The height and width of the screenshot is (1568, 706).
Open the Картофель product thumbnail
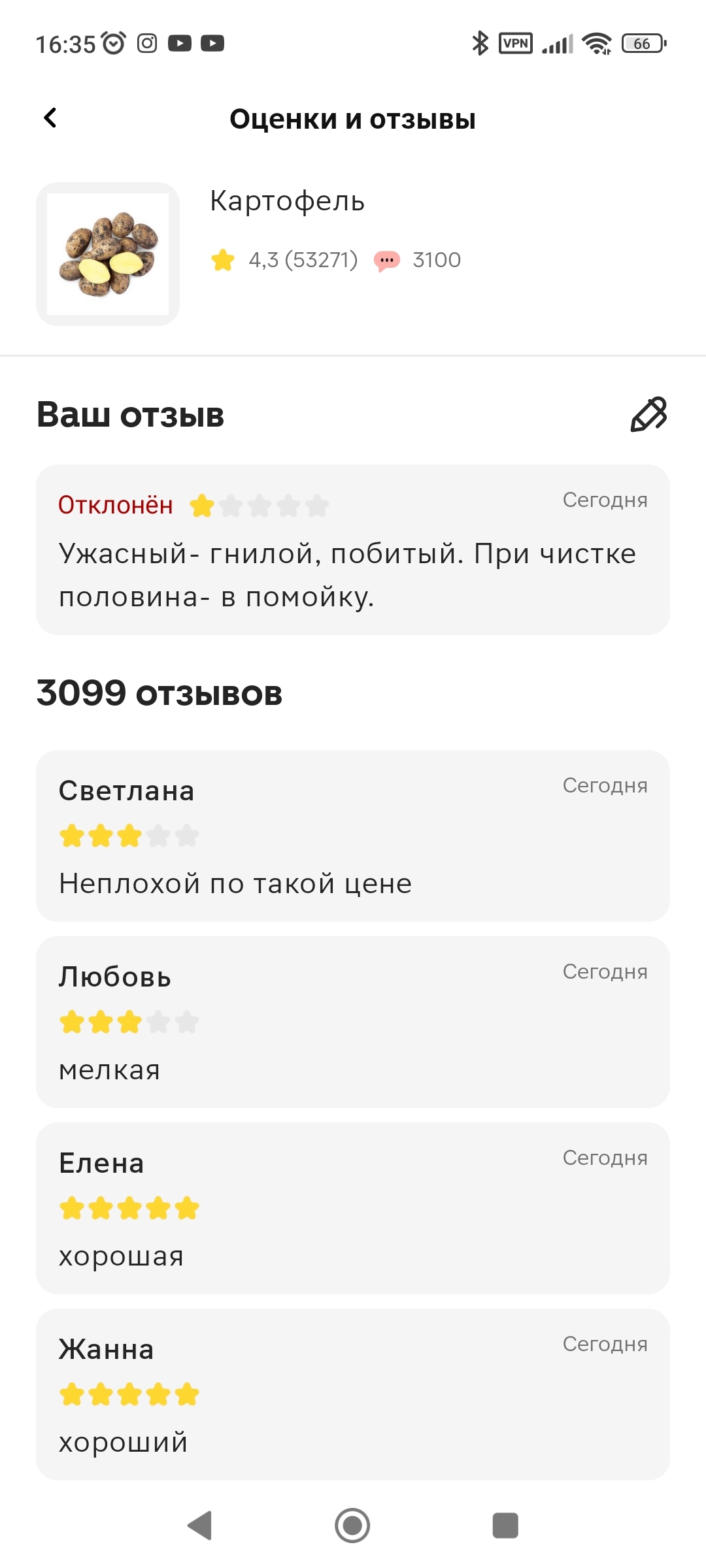[108, 254]
